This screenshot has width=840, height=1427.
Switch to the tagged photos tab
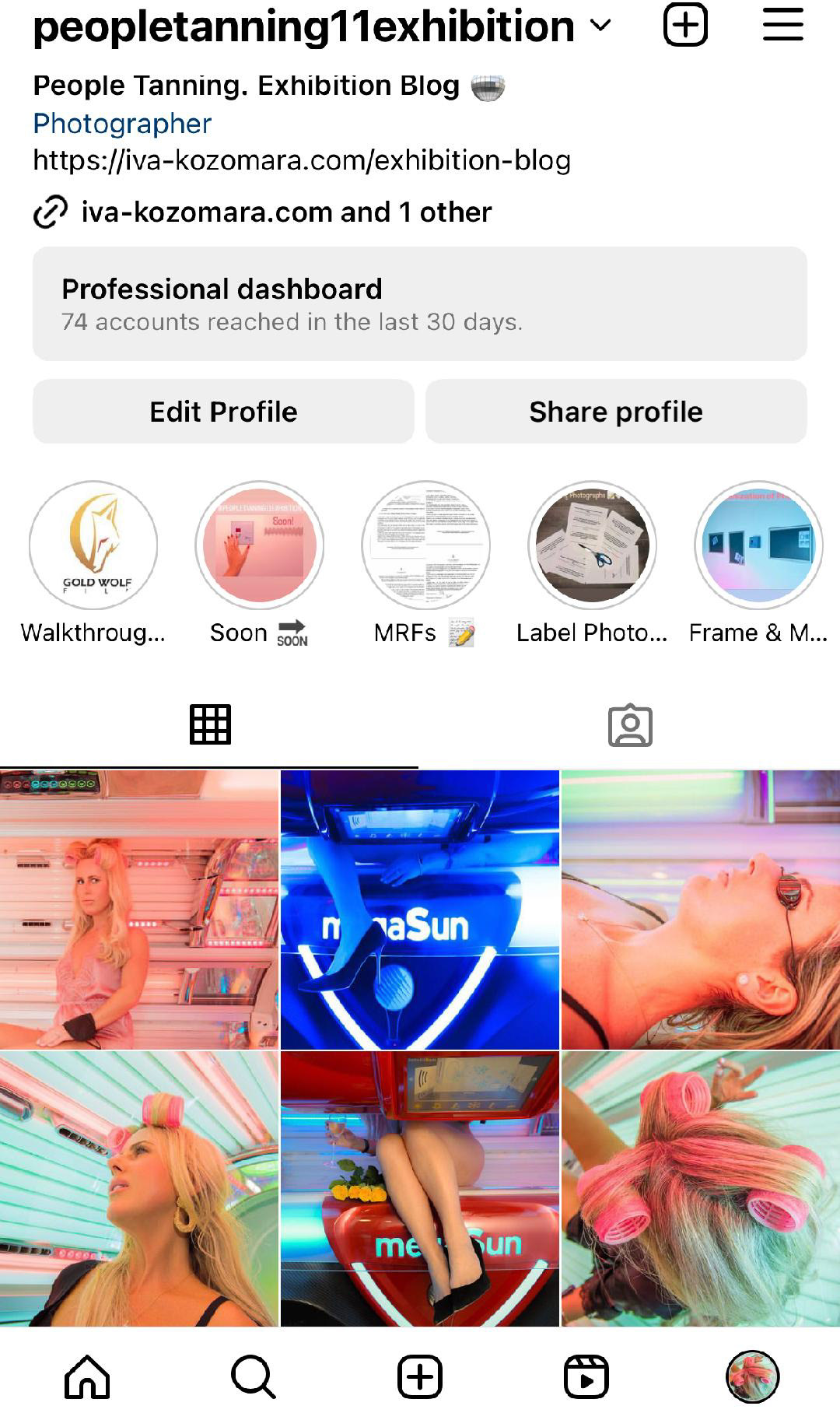pyautogui.click(x=630, y=725)
